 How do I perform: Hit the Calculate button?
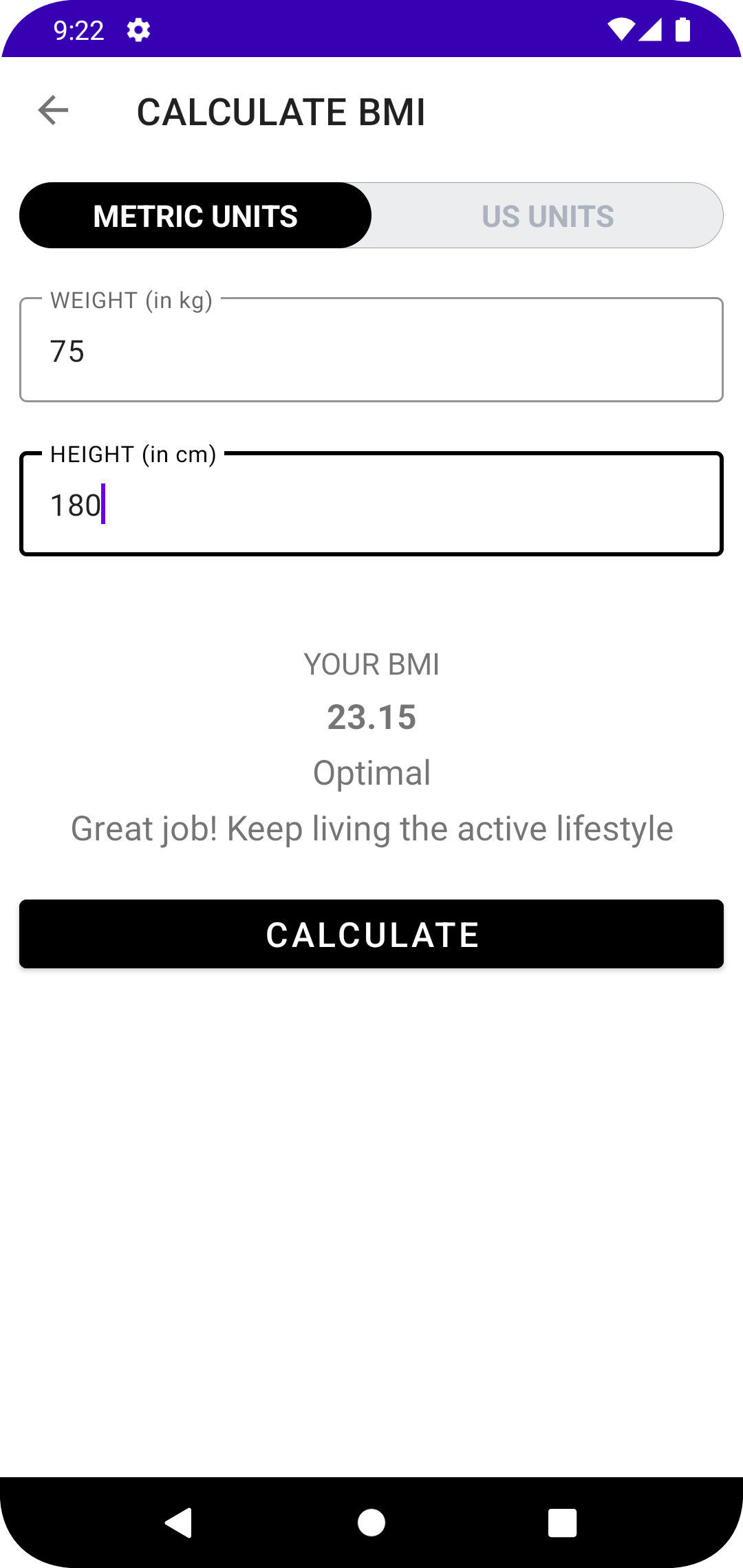pyautogui.click(x=371, y=934)
